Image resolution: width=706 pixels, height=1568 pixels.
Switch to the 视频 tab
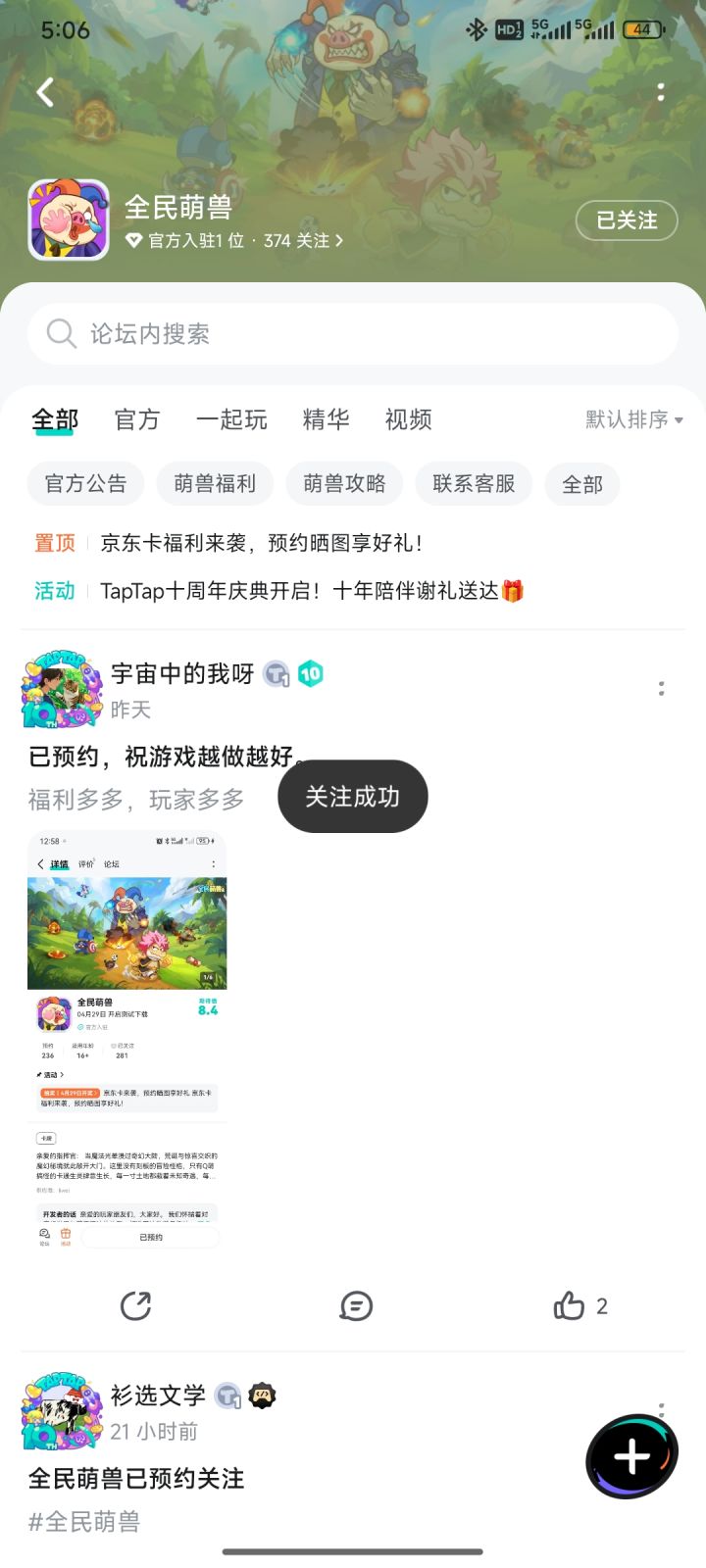tap(408, 419)
